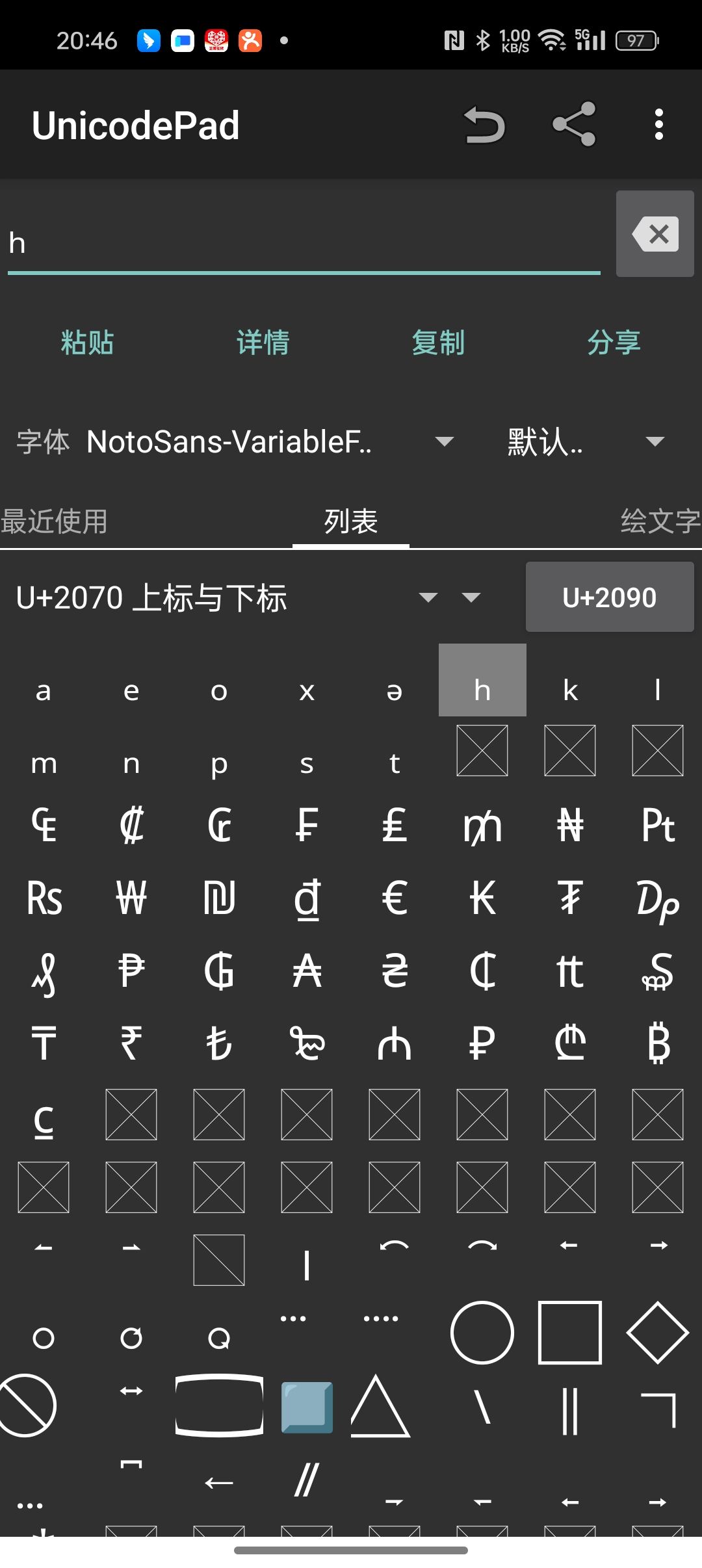The image size is (702, 1568).
Task: Tap the 粘贴 paste button
Action: [x=88, y=343]
